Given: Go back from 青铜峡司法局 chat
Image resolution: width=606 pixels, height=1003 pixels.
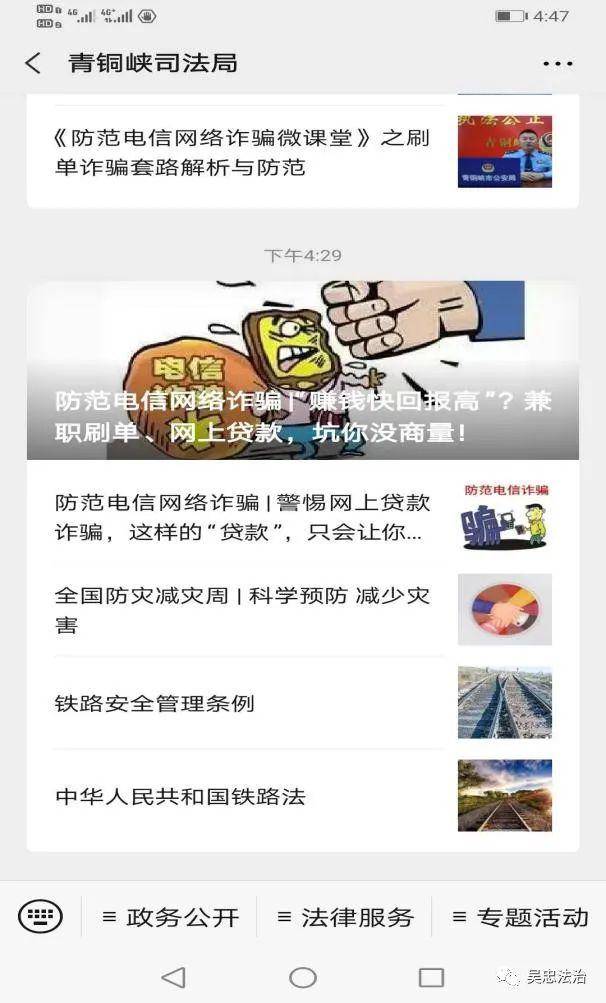Looking at the screenshot, I should coord(33,63).
